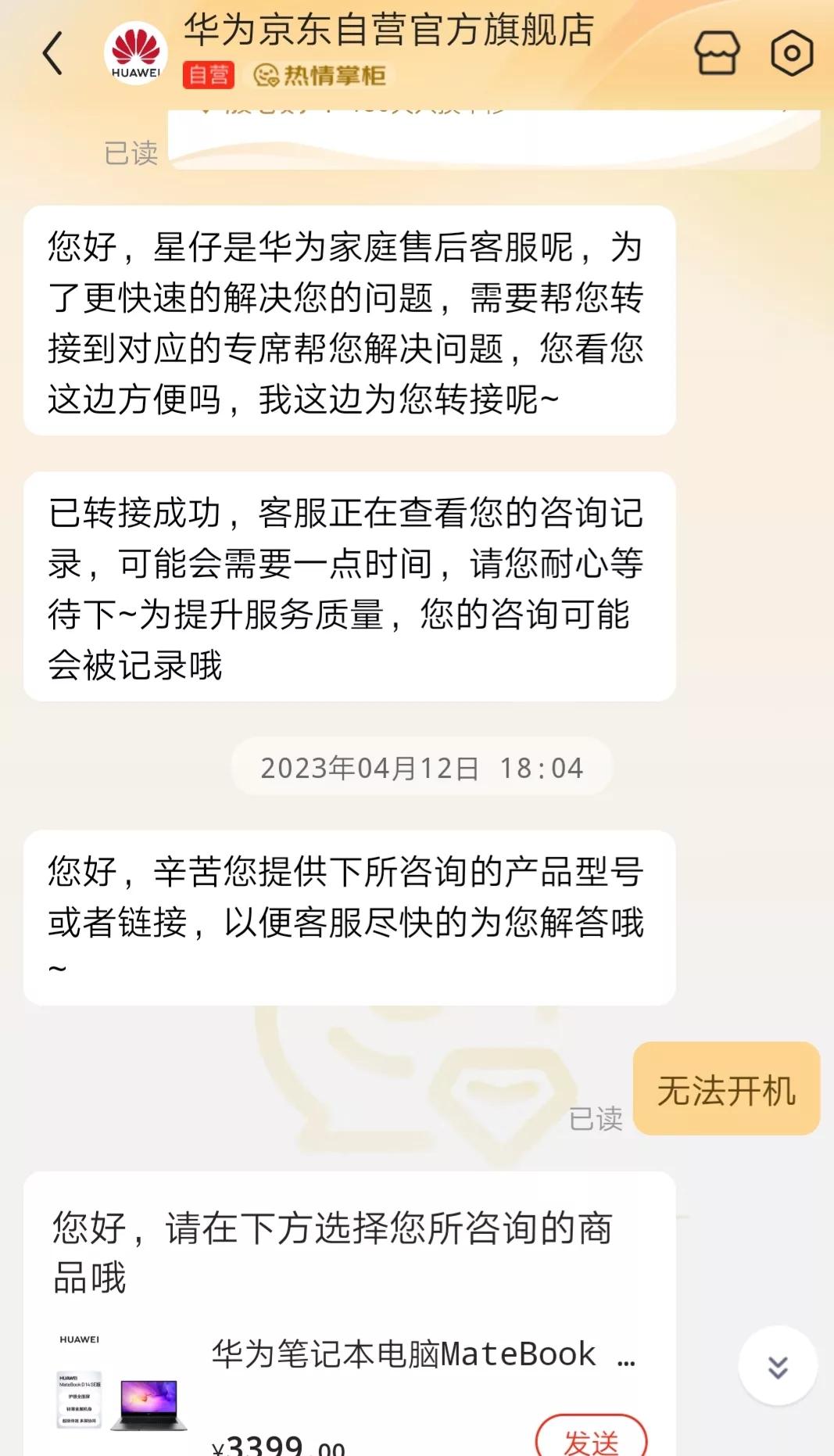Tap the 热情掌柜 smiley badge
The image size is (834, 1456).
click(322, 76)
